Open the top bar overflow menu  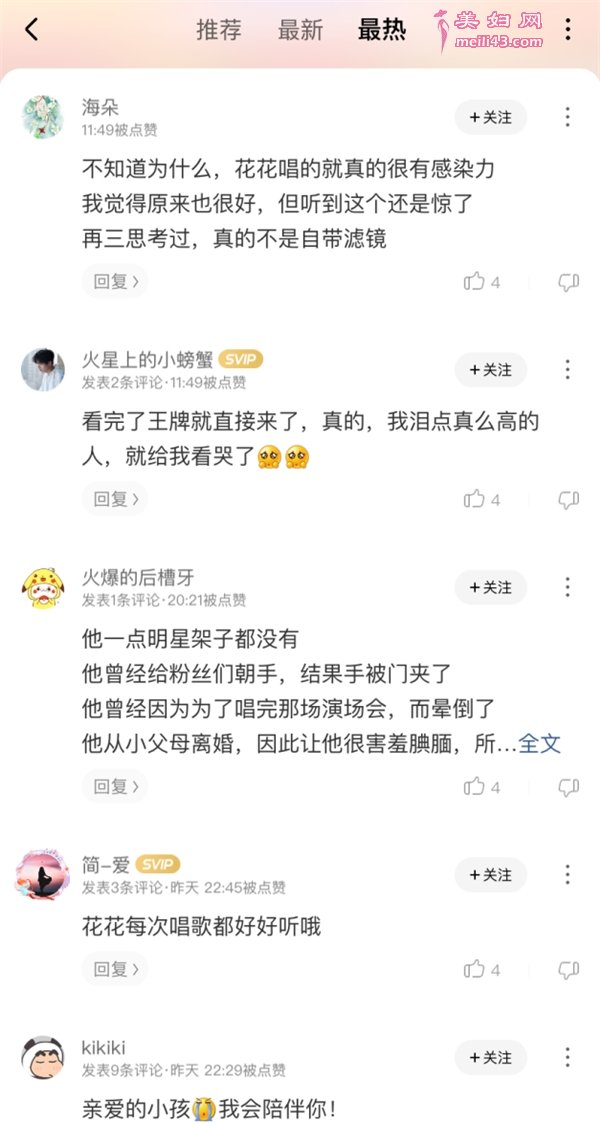pyautogui.click(x=568, y=30)
